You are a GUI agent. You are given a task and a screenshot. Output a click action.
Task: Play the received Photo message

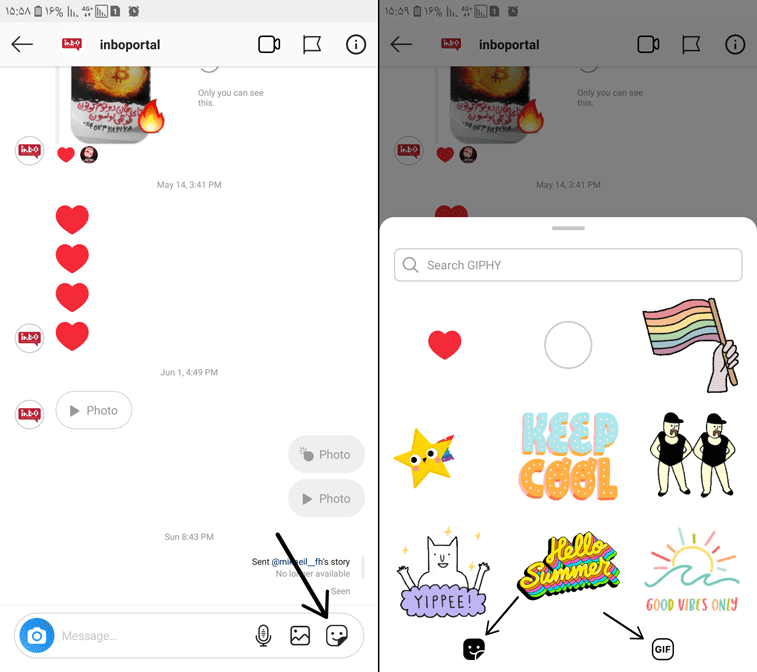click(x=94, y=410)
